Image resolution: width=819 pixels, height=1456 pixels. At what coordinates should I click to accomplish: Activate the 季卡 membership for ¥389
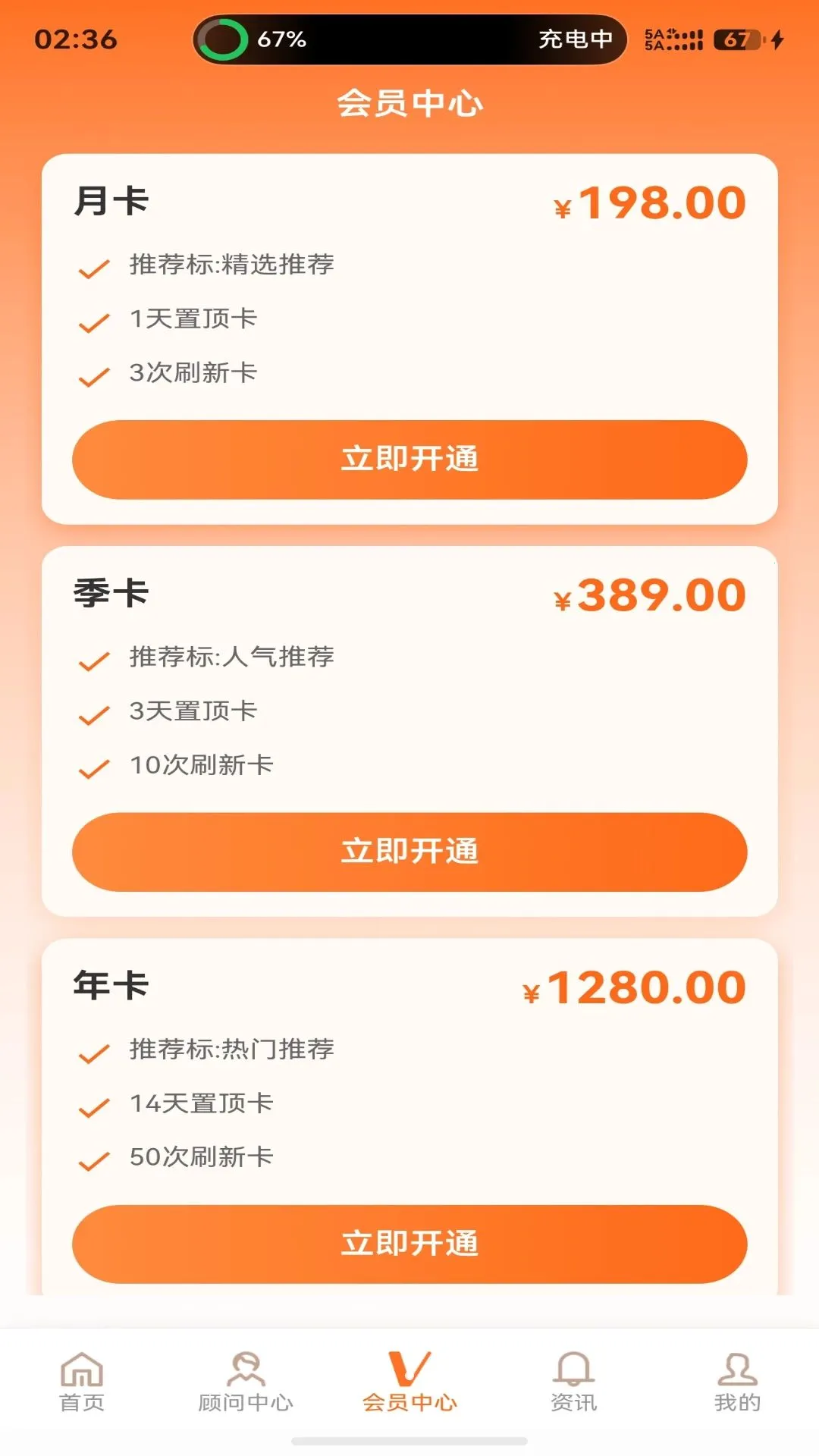tap(409, 852)
